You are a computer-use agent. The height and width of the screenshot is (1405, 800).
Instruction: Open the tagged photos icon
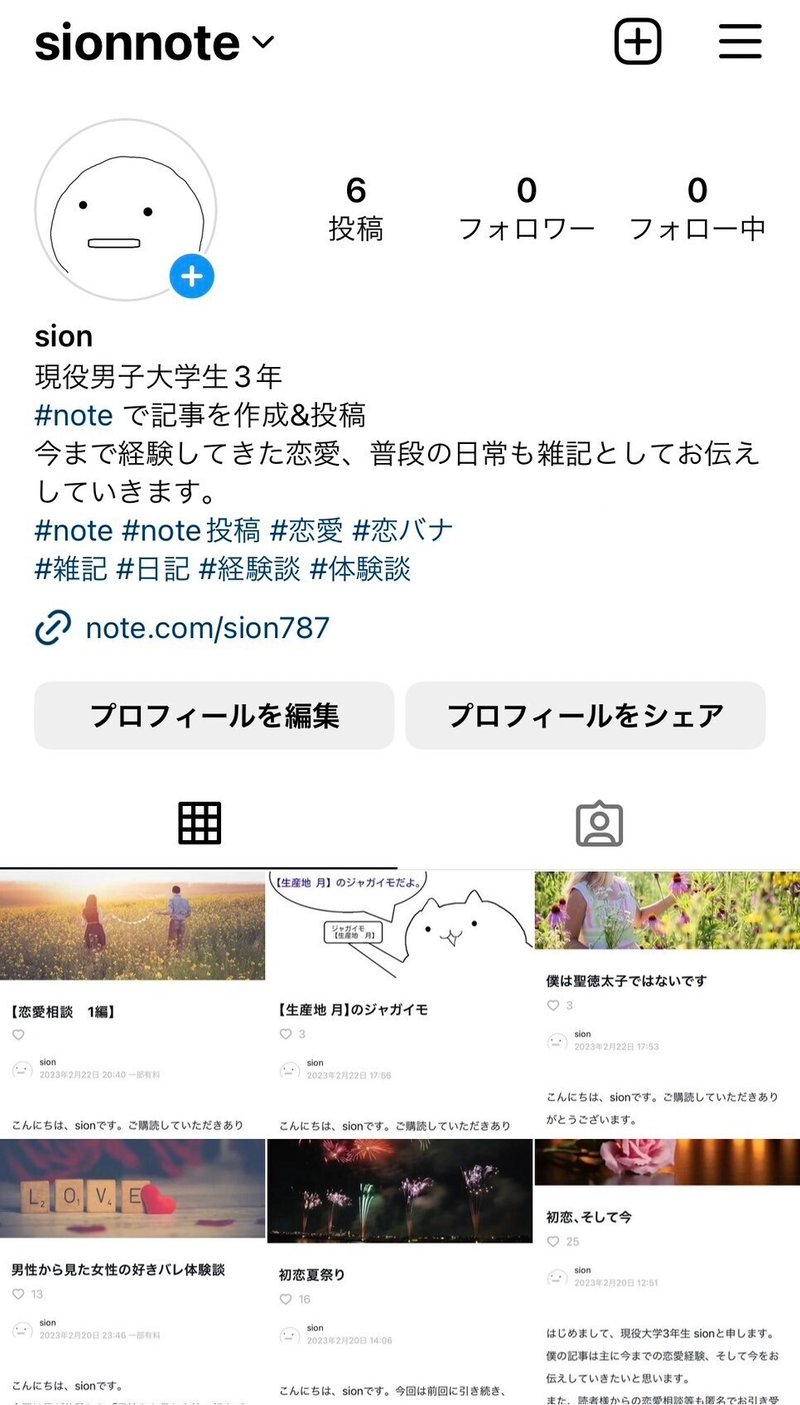coord(598,820)
